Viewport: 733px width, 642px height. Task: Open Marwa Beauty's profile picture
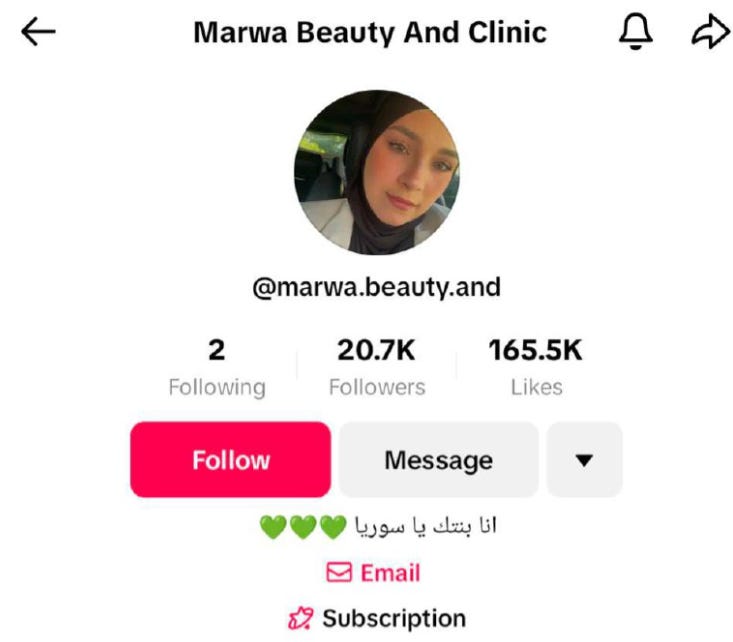377,172
